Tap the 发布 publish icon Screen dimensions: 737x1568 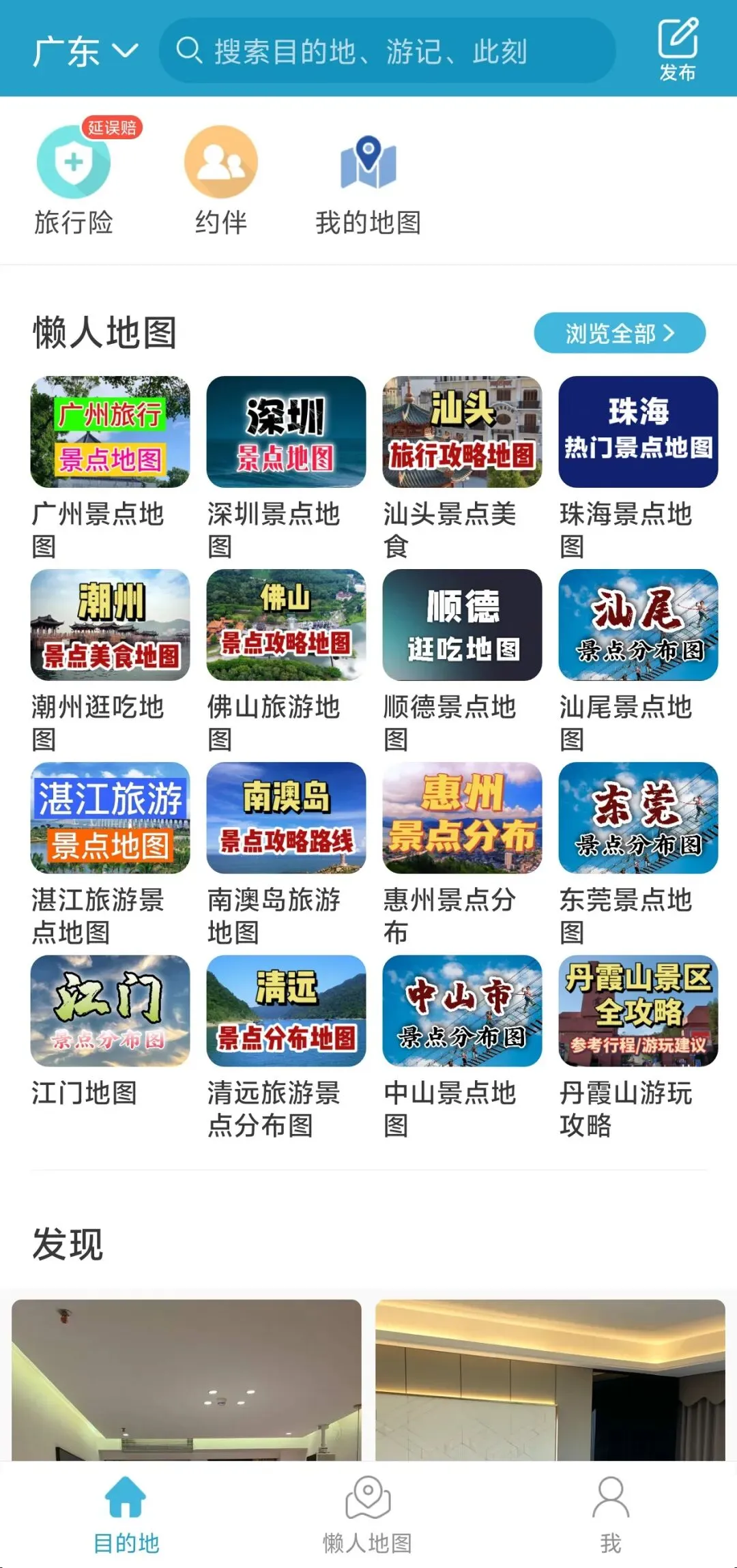[677, 50]
